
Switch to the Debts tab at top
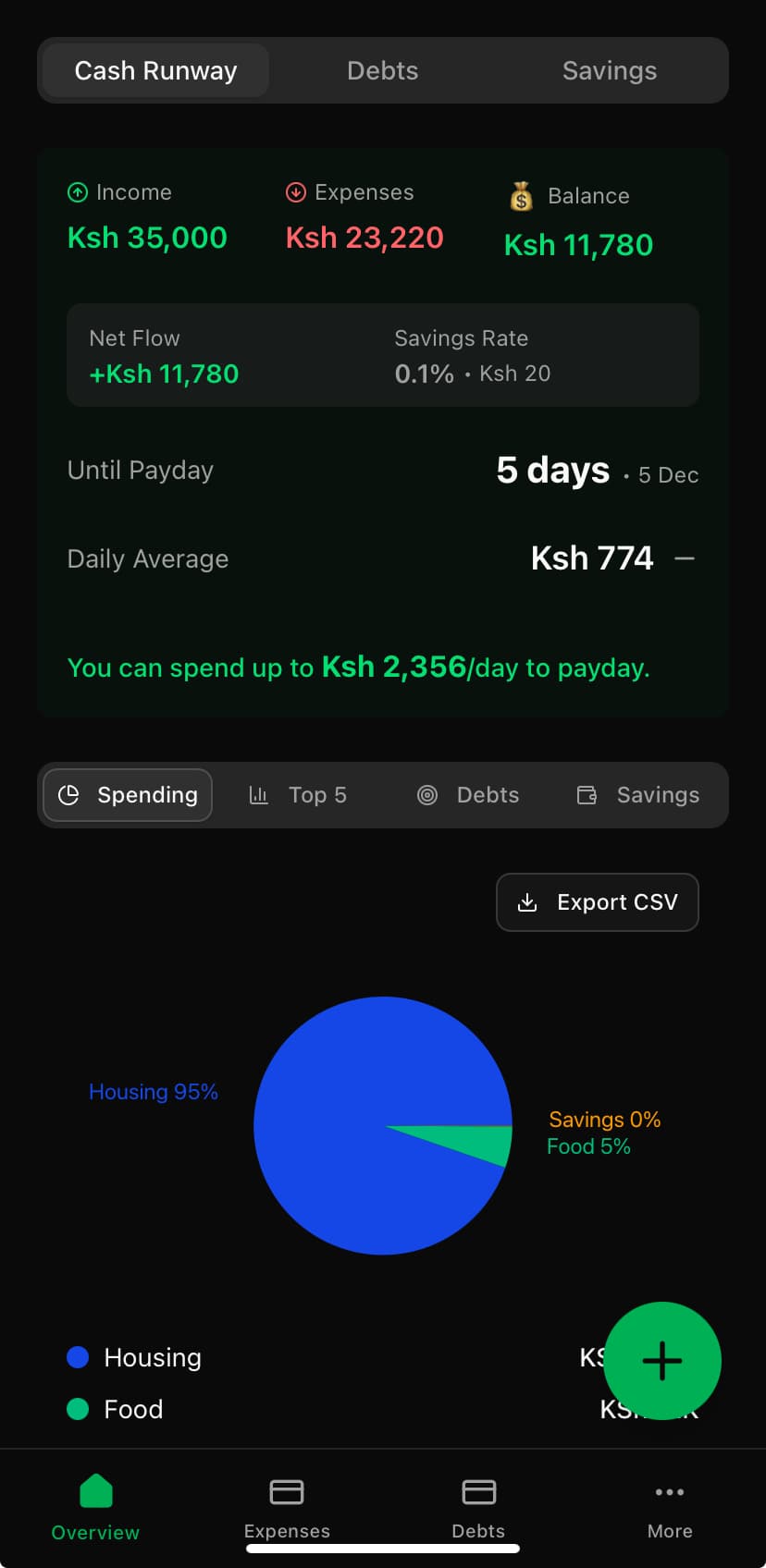click(382, 70)
